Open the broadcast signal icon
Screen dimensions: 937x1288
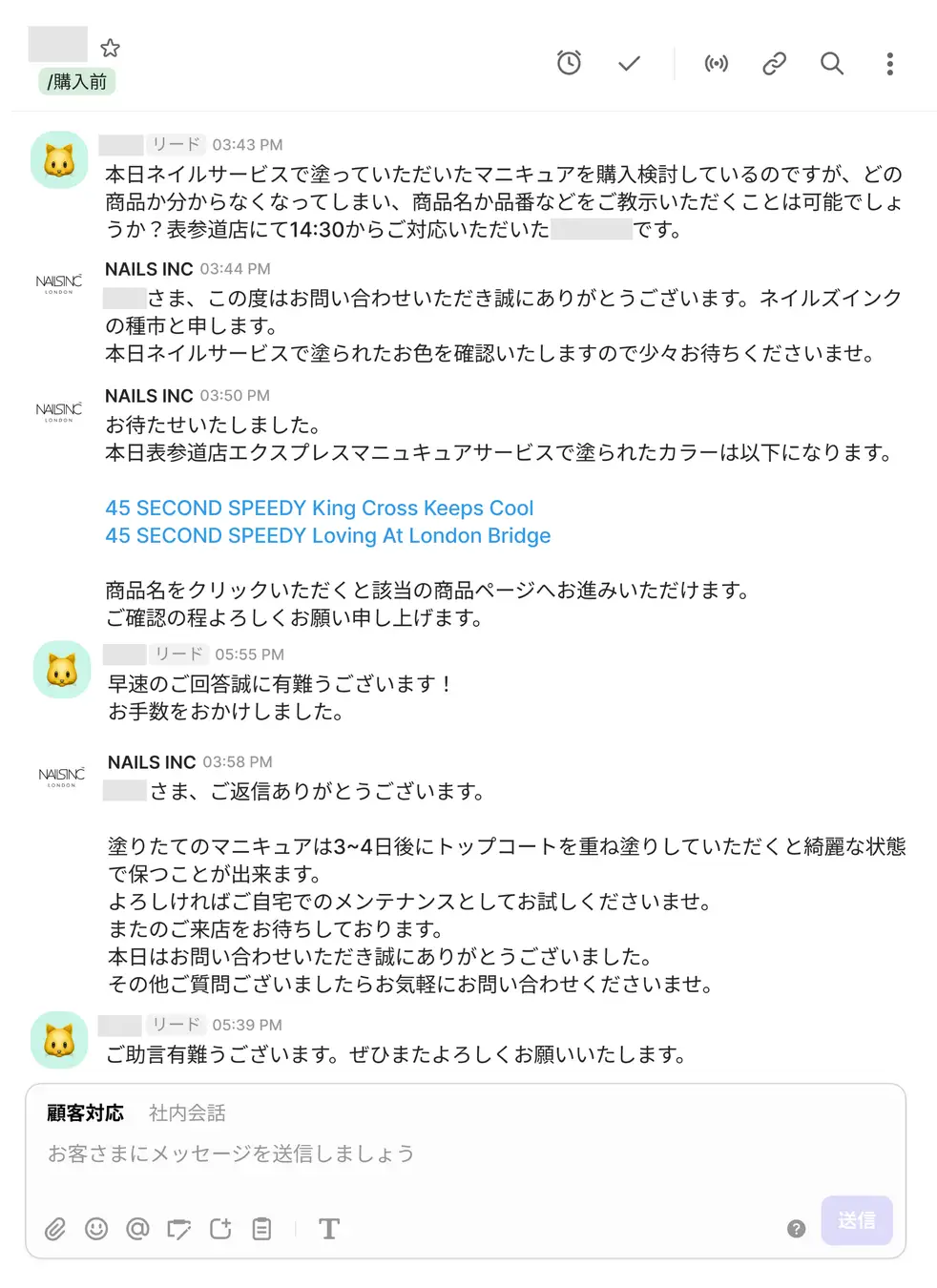coord(716,64)
